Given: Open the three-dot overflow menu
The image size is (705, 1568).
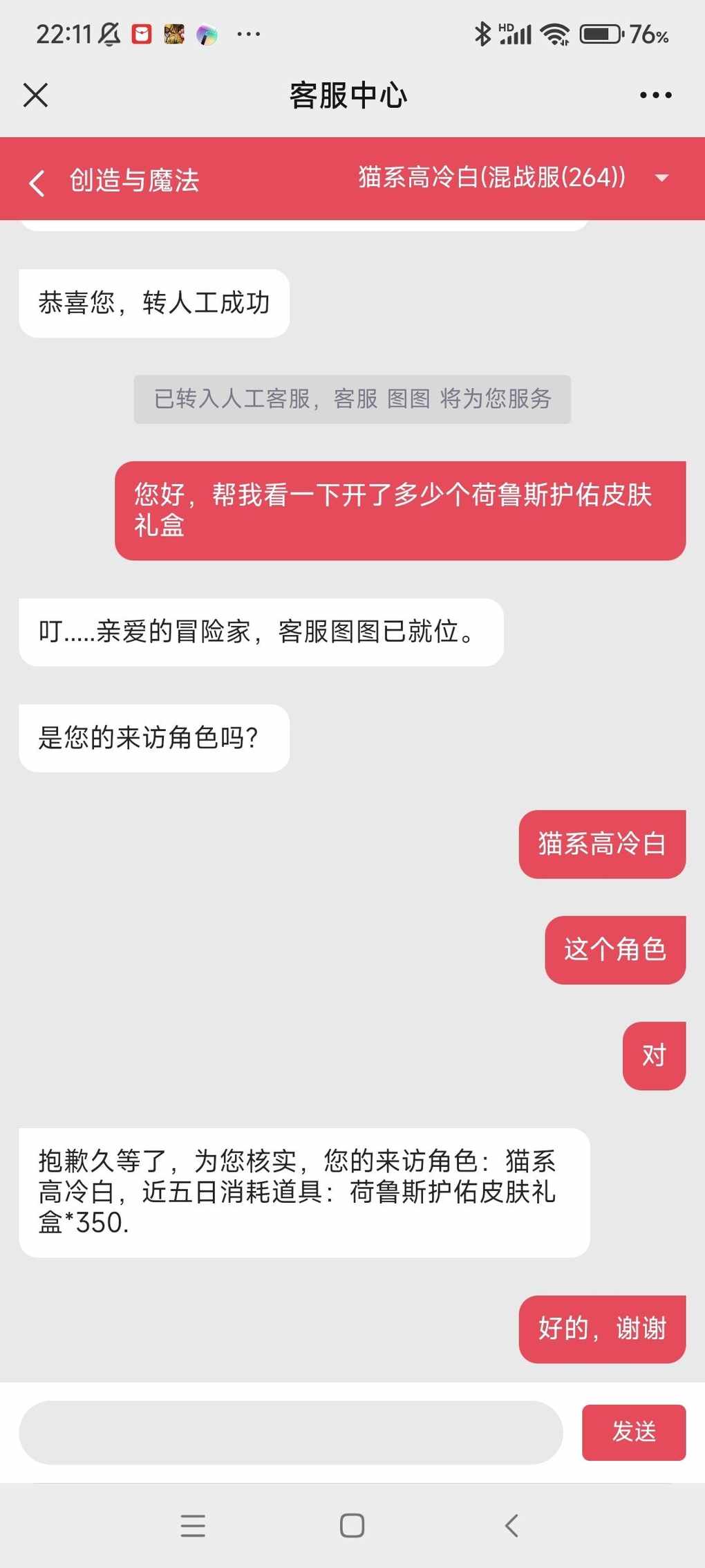Looking at the screenshot, I should pyautogui.click(x=655, y=95).
